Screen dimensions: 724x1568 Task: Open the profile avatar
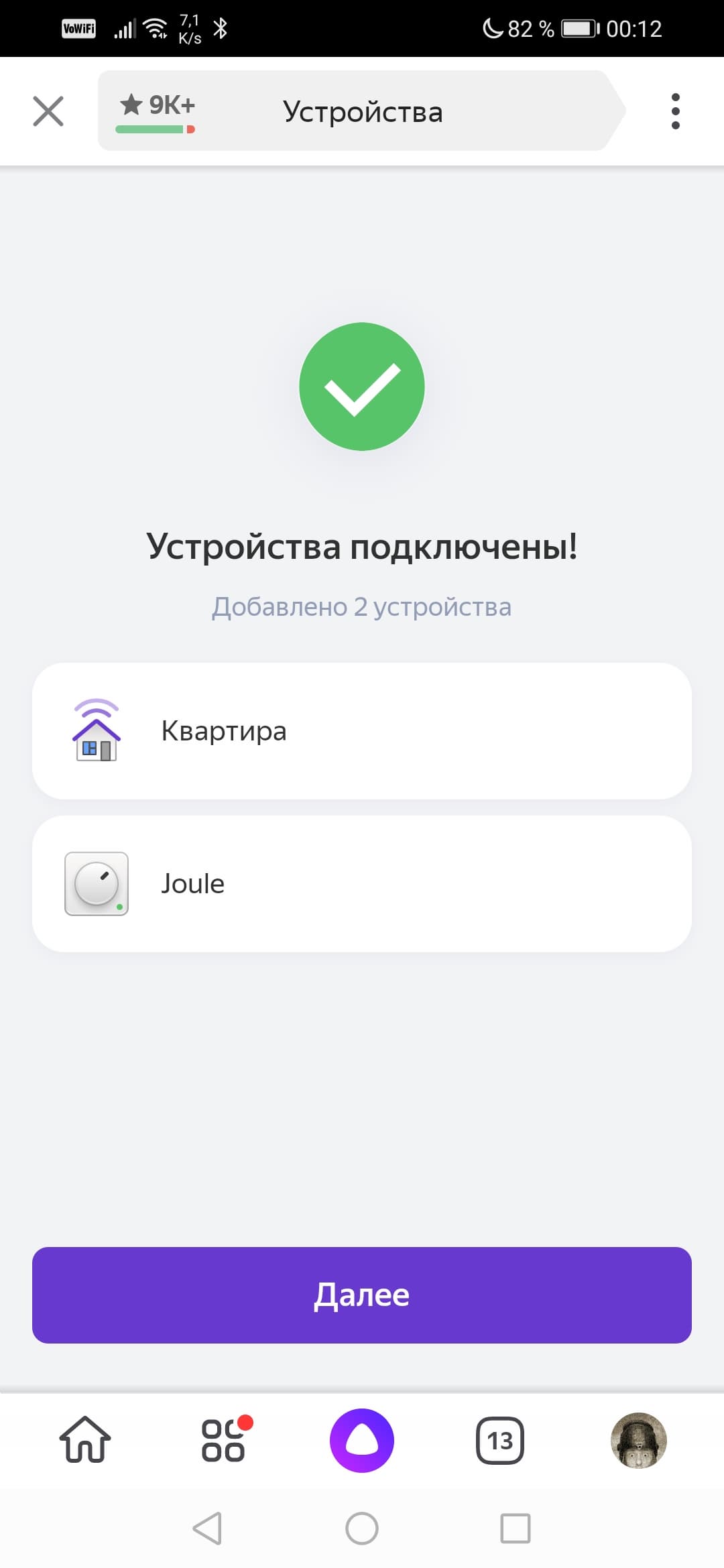638,1440
